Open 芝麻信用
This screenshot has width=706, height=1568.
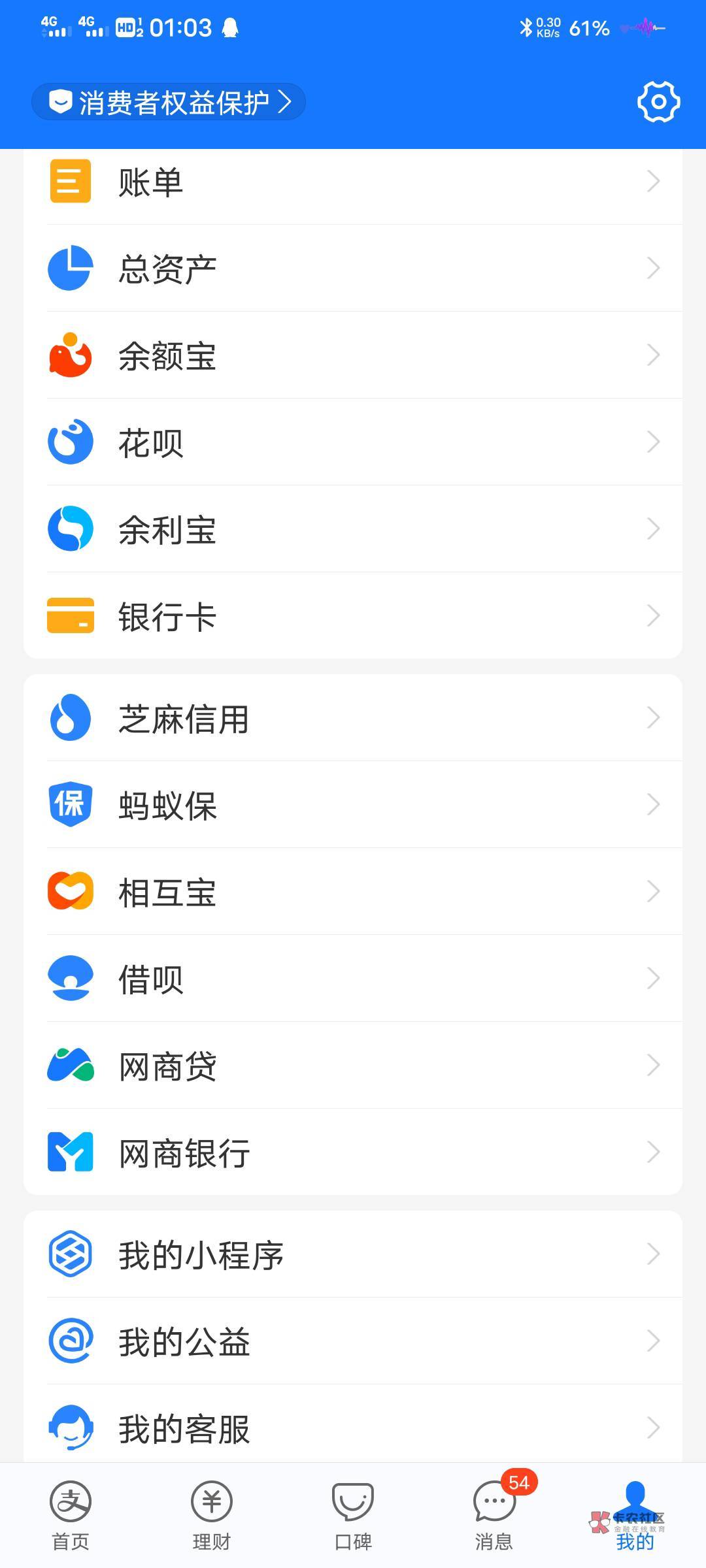click(353, 717)
